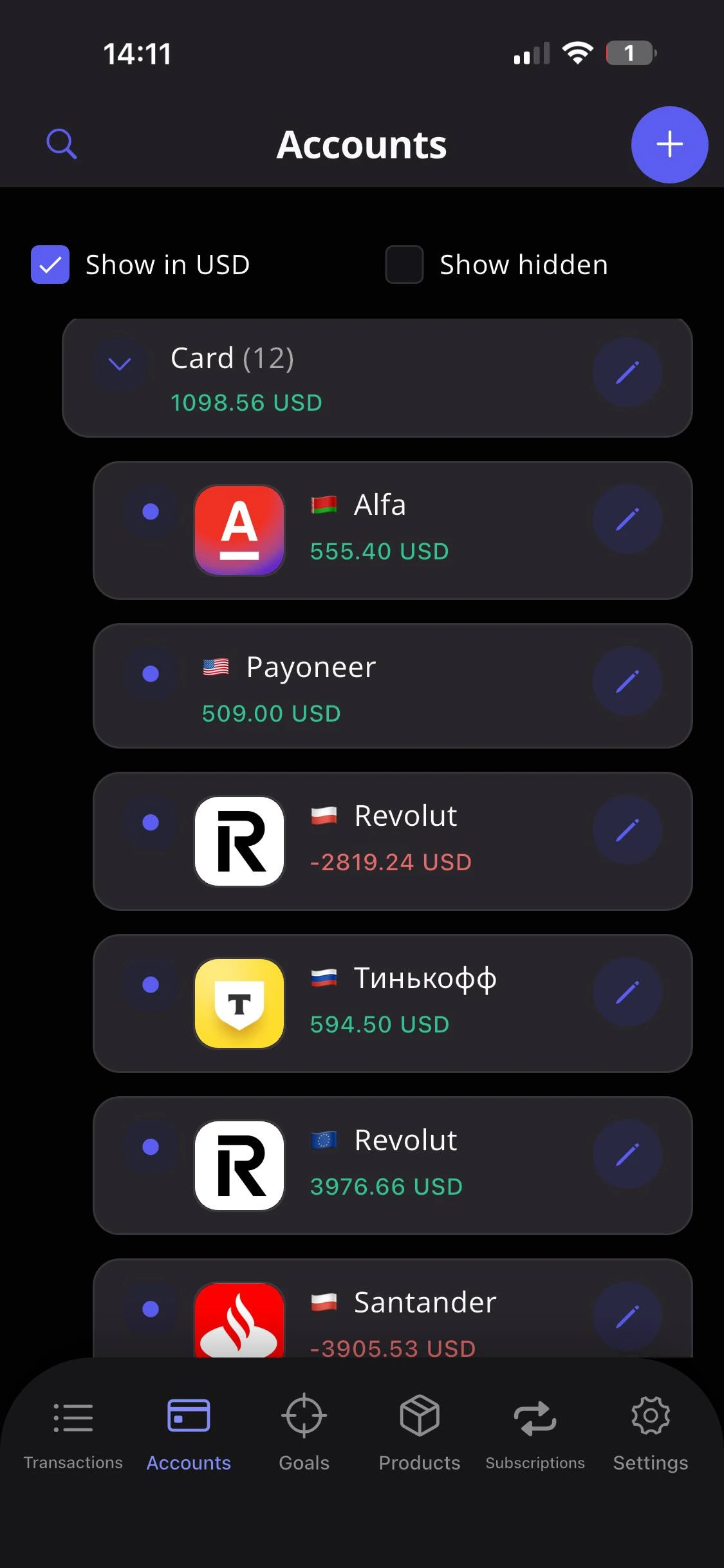The width and height of the screenshot is (724, 1568).
Task: Tap the Тинькофф yellow logo
Action: [x=239, y=1002]
